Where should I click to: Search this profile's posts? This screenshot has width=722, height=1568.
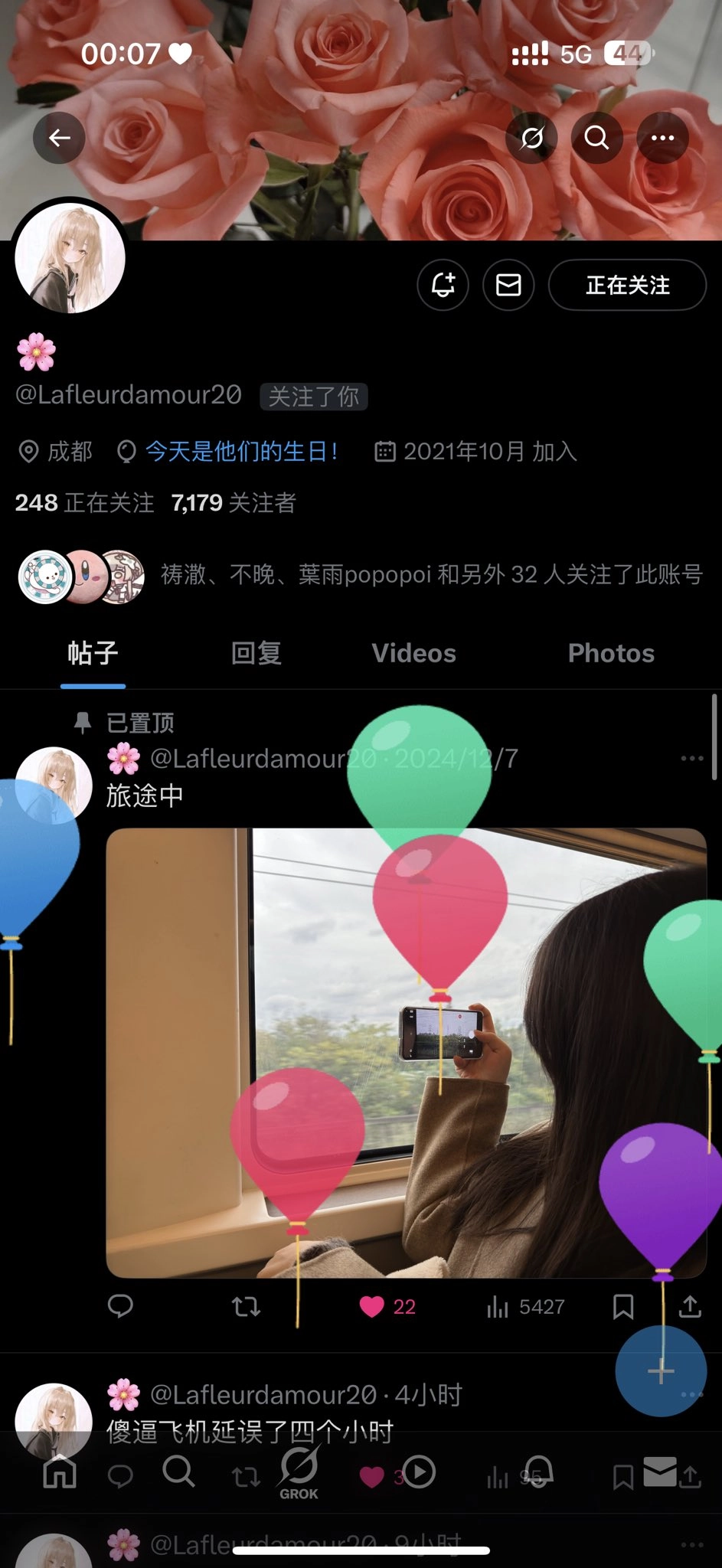click(x=596, y=138)
